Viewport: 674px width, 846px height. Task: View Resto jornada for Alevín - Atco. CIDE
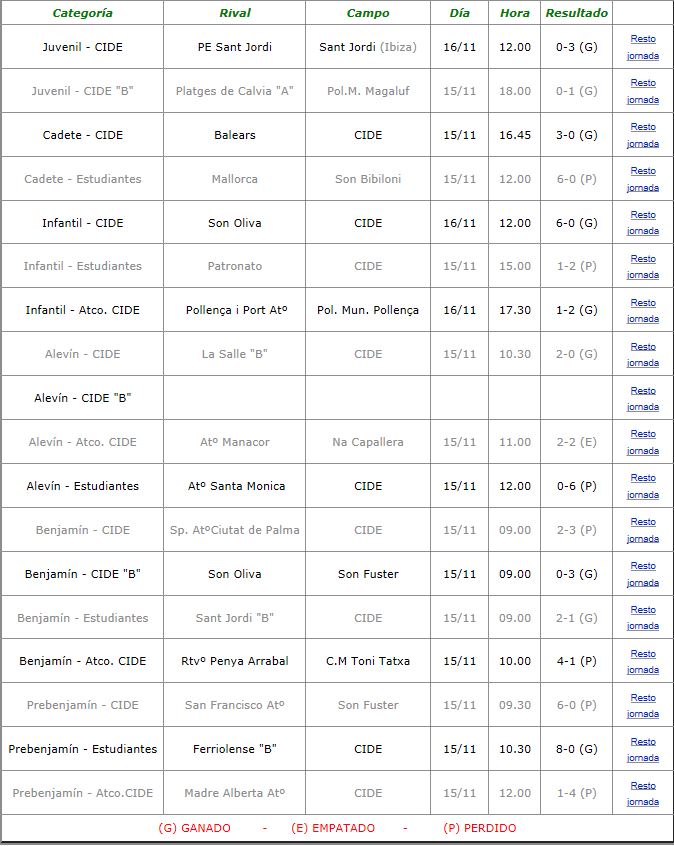tap(643, 435)
